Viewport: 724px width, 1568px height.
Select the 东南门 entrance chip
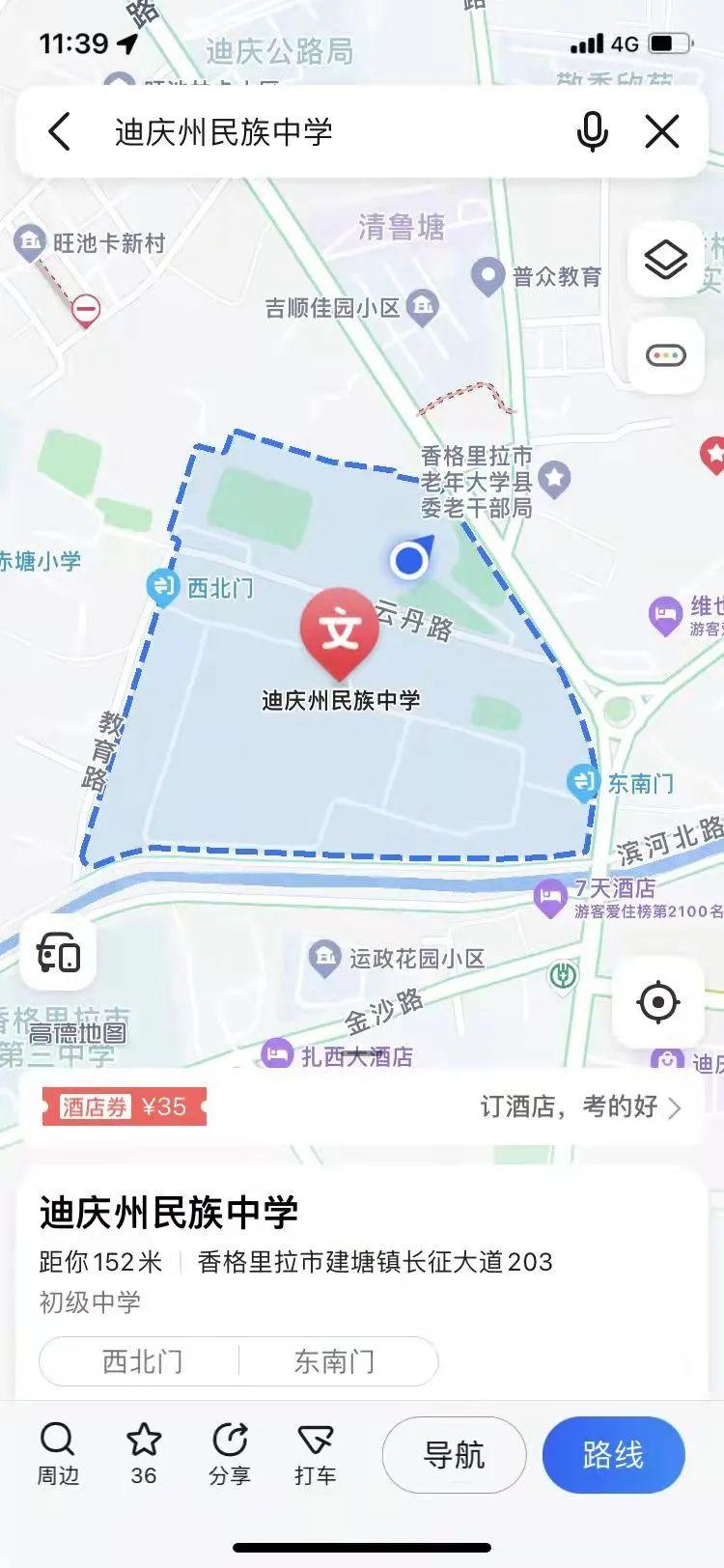pyautogui.click(x=334, y=1361)
